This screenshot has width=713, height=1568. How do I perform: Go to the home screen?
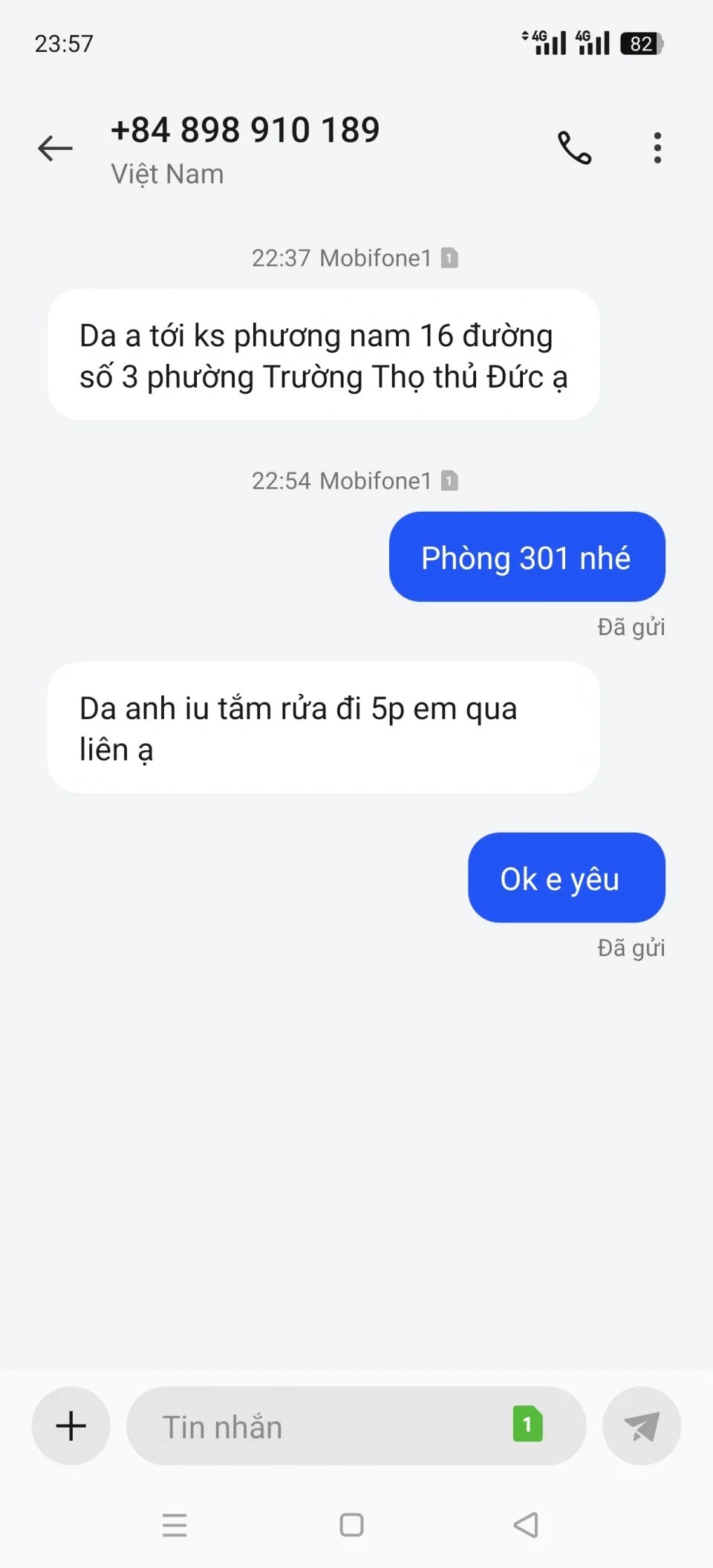click(351, 1525)
